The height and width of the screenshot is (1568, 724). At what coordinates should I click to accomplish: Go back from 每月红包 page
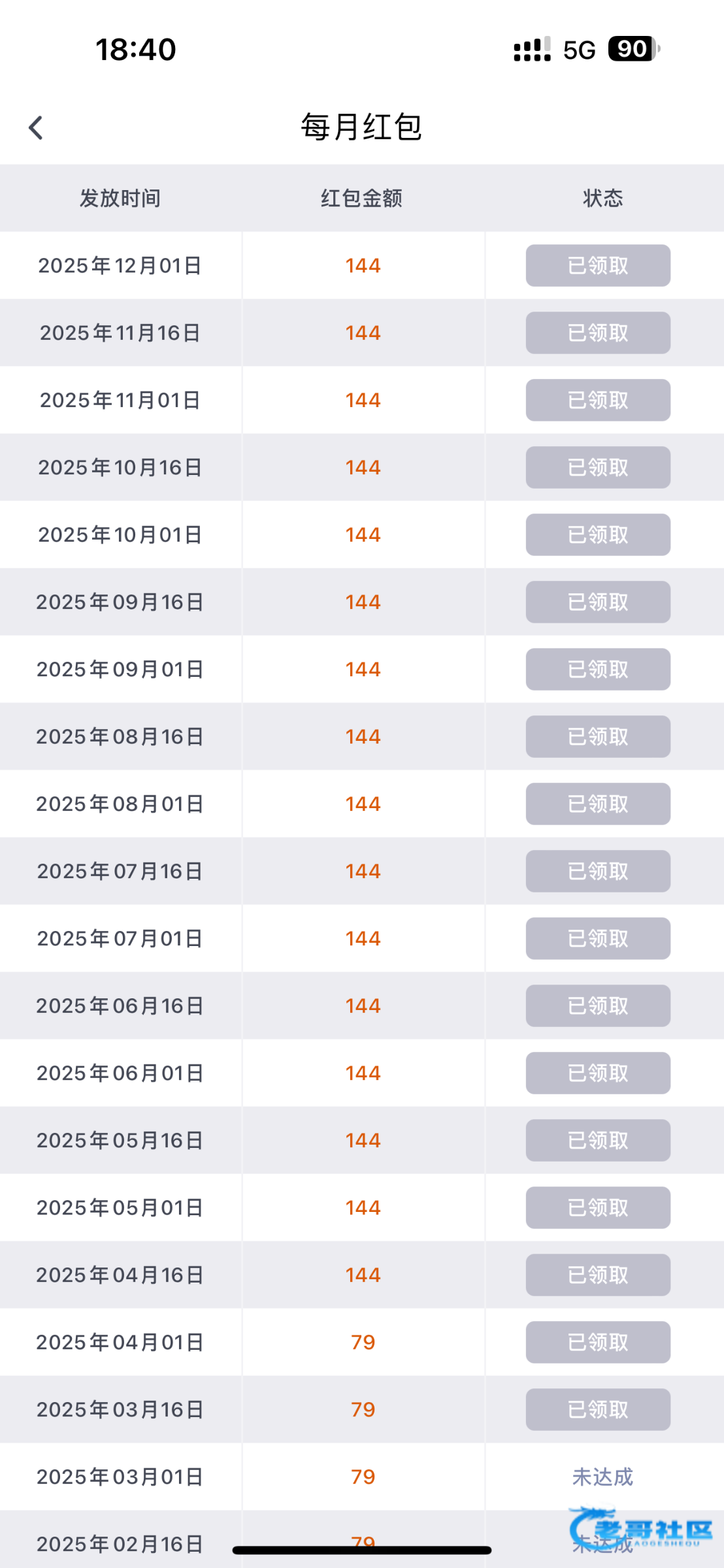[36, 127]
